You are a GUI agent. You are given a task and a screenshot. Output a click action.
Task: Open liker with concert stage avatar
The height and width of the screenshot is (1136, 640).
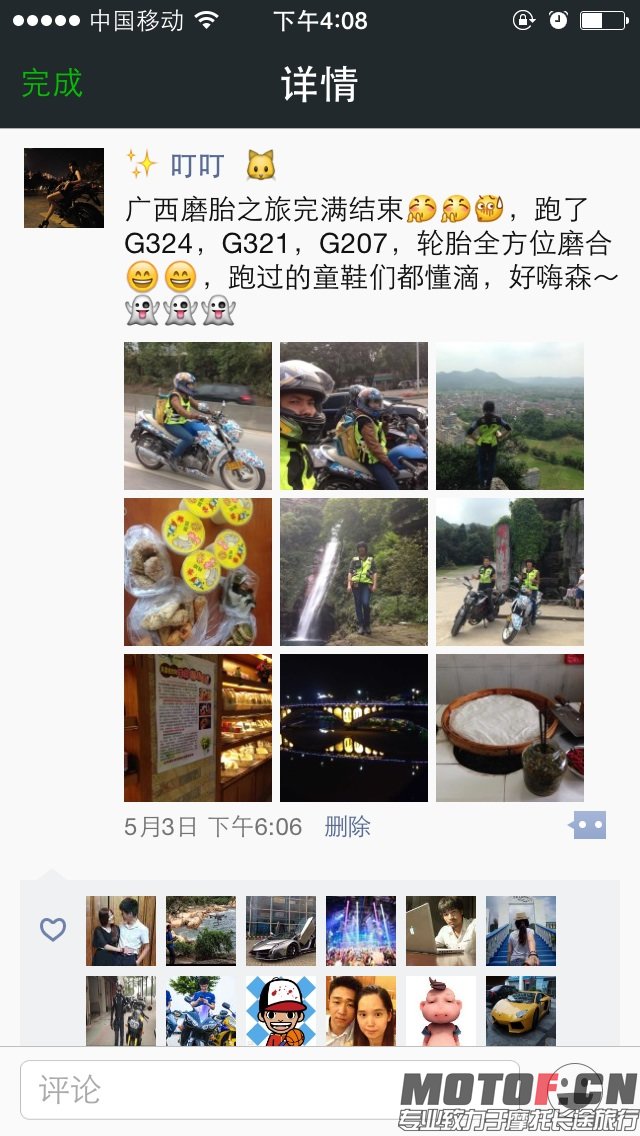pyautogui.click(x=361, y=931)
